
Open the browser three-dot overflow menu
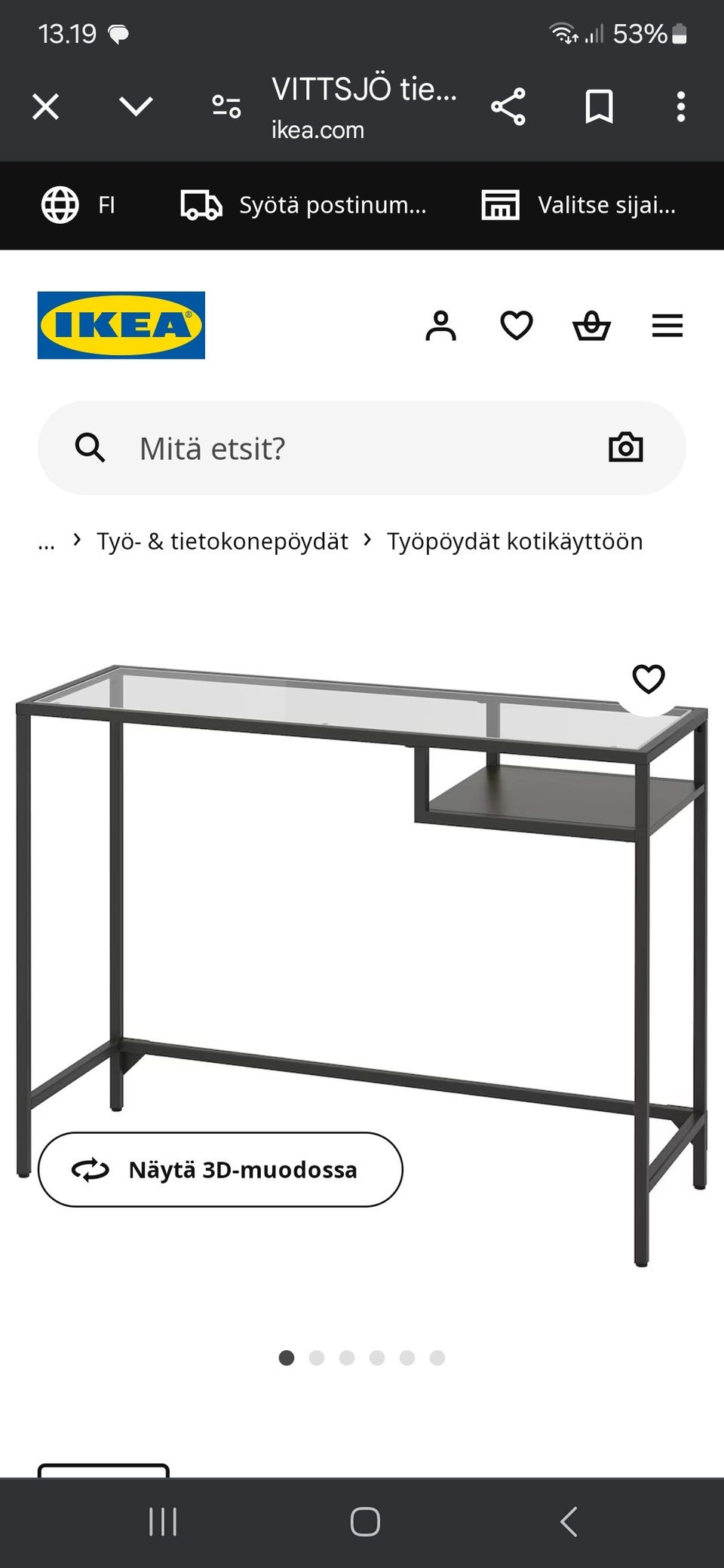click(x=681, y=106)
